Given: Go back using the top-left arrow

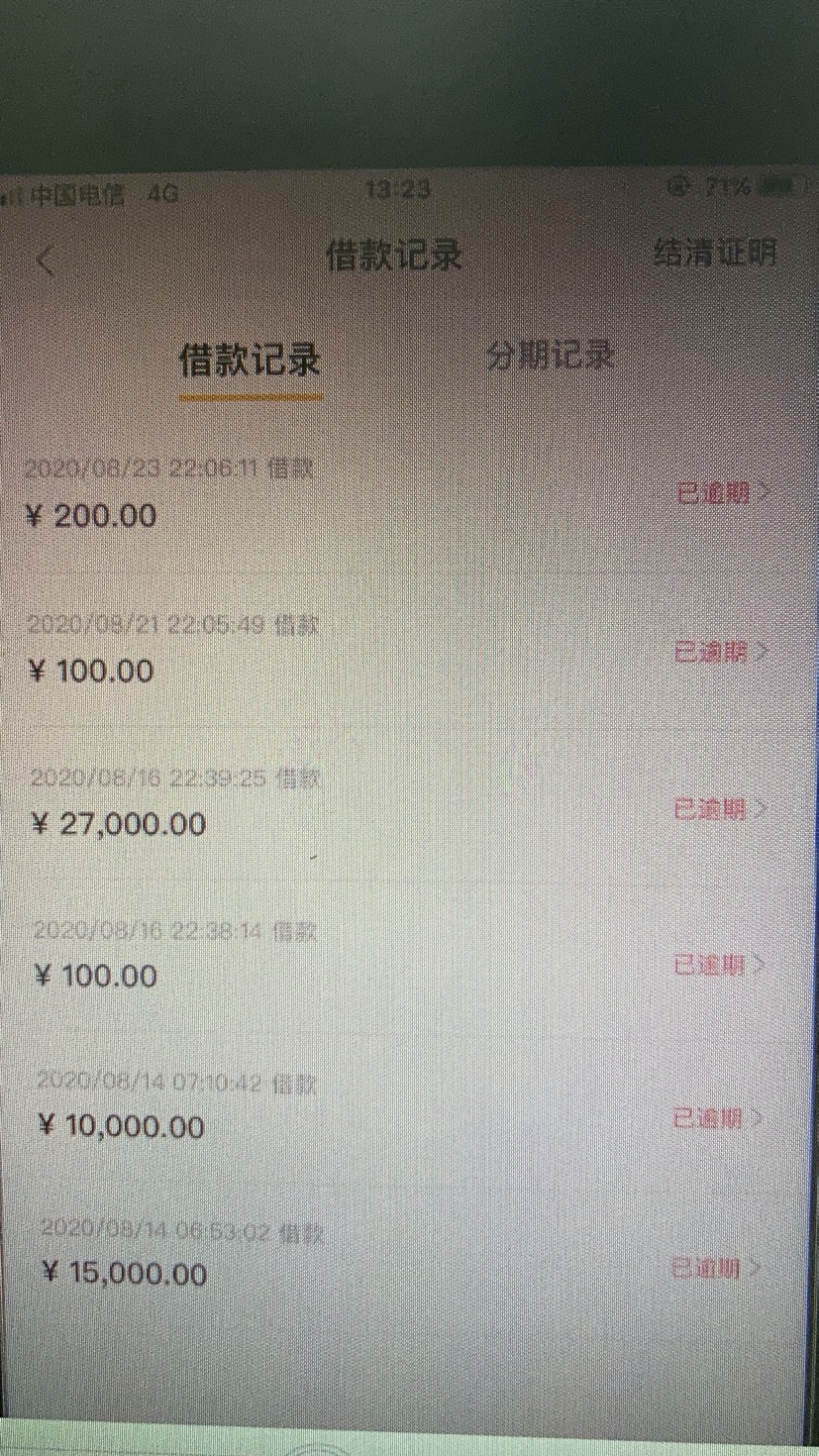Looking at the screenshot, I should [x=46, y=261].
